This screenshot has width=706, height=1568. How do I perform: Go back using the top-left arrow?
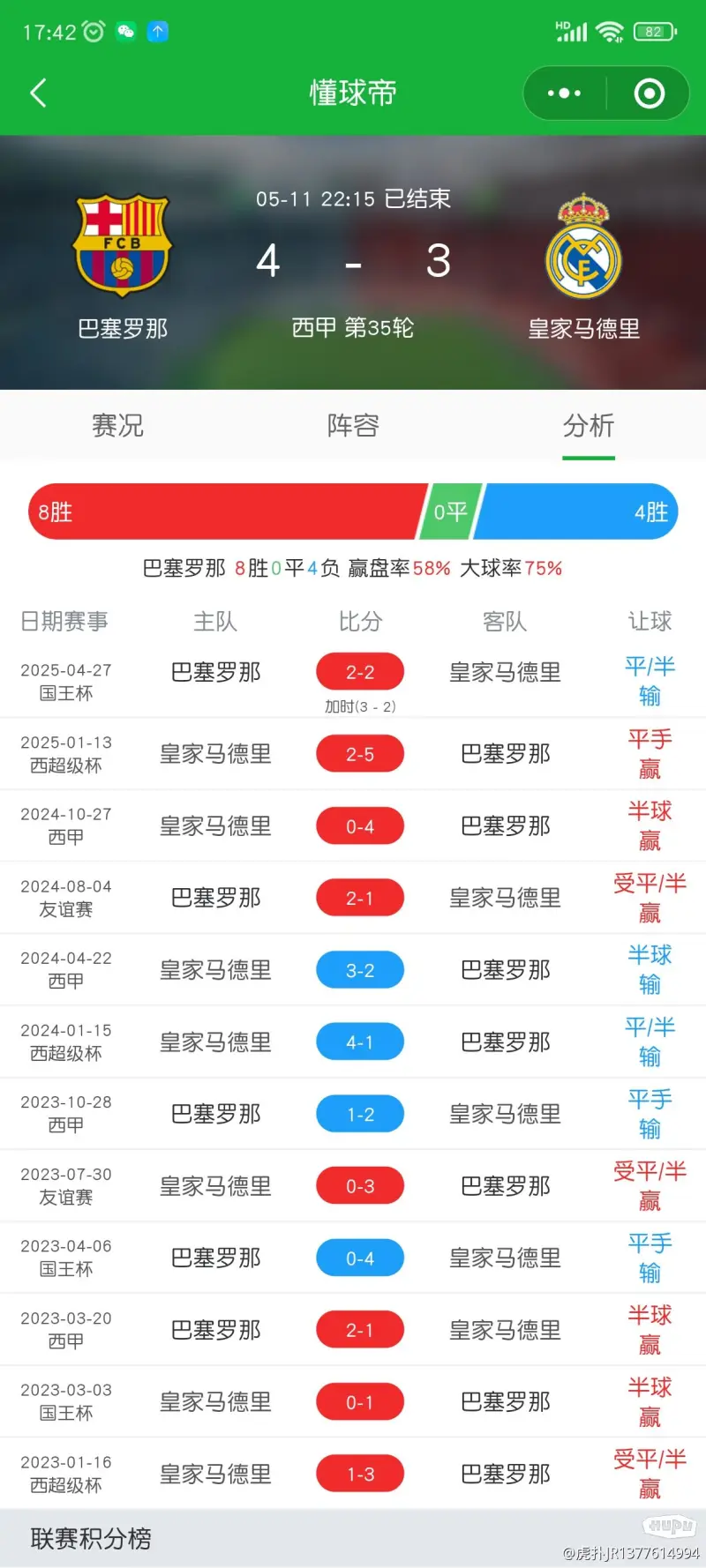(x=38, y=93)
